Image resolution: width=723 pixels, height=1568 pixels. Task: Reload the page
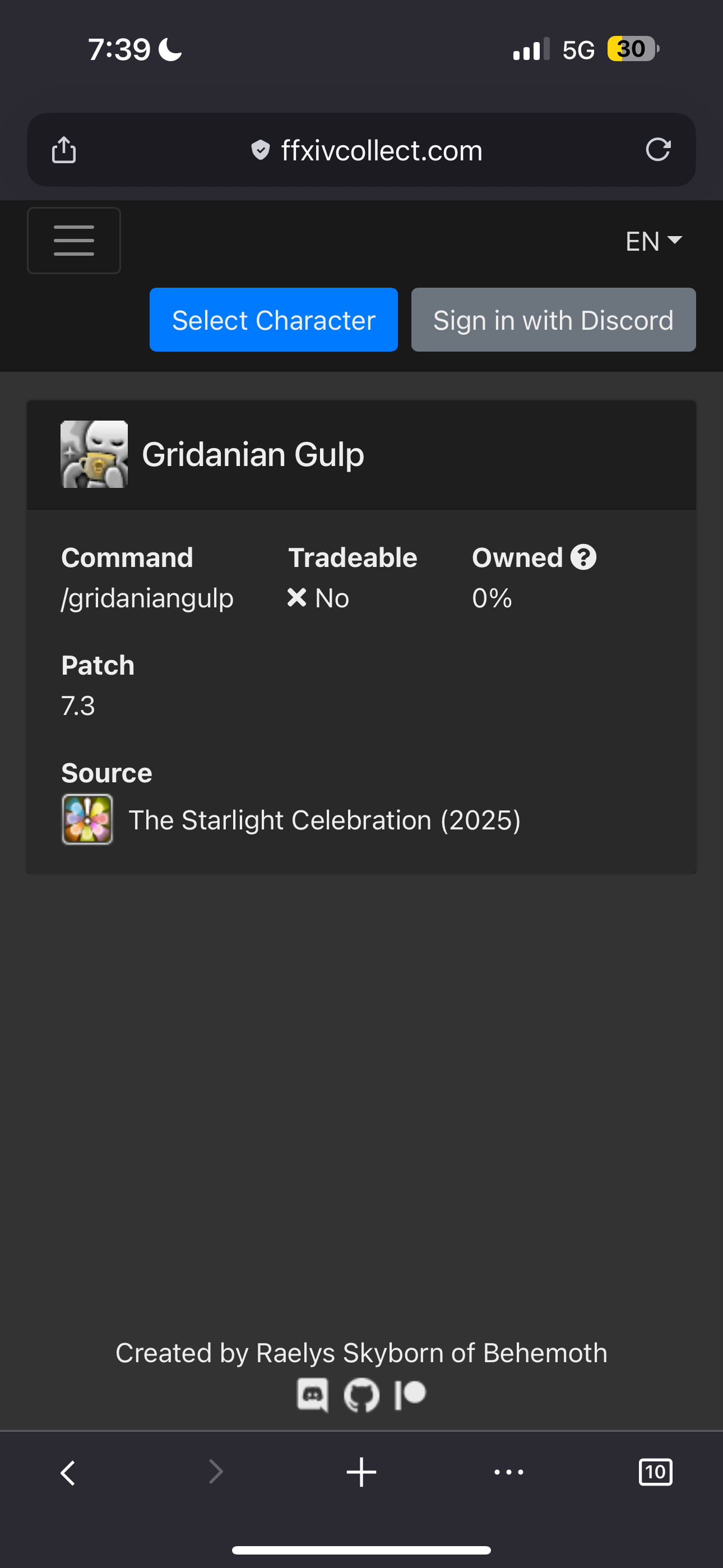[658, 150]
